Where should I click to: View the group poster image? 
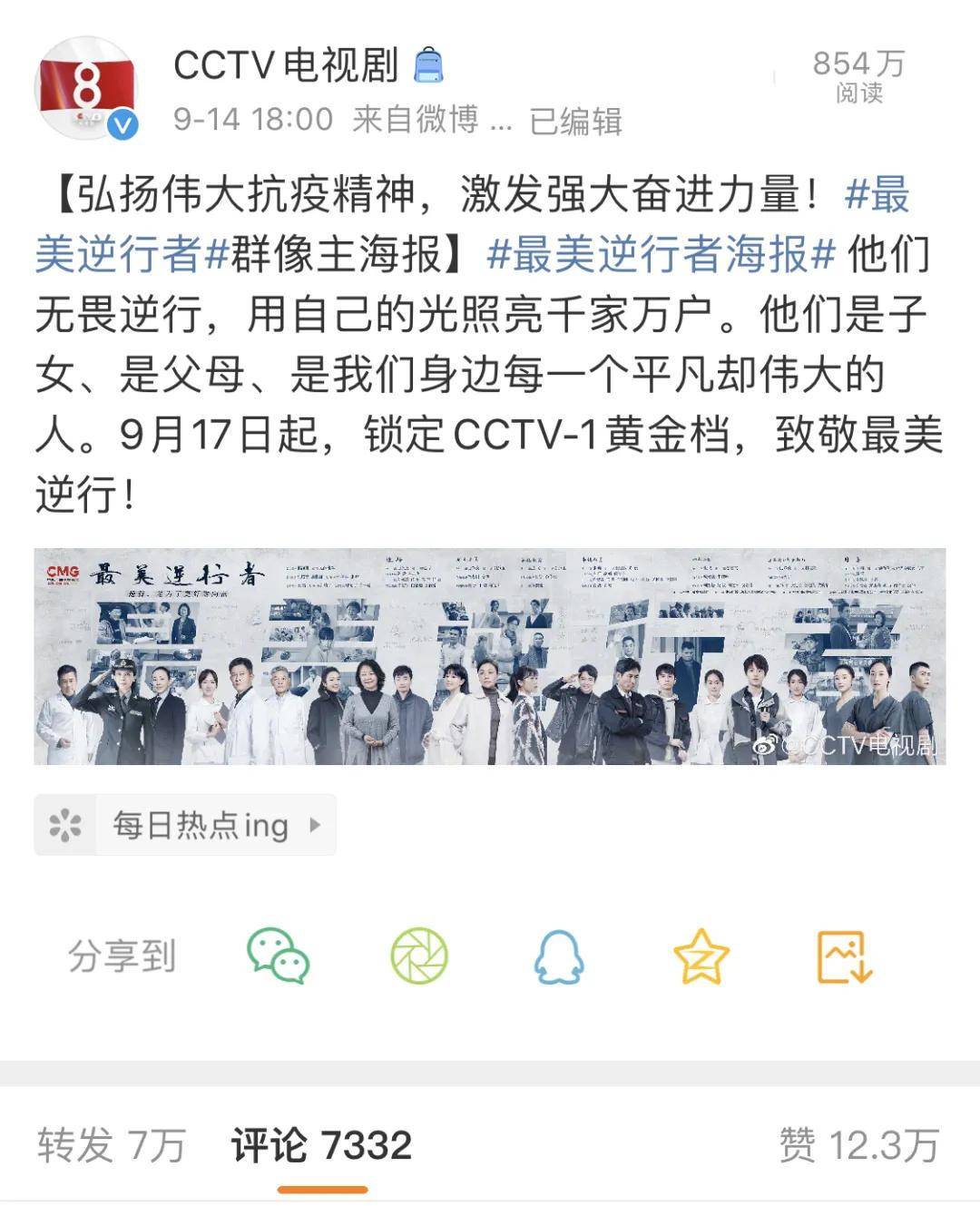pyautogui.click(x=490, y=656)
